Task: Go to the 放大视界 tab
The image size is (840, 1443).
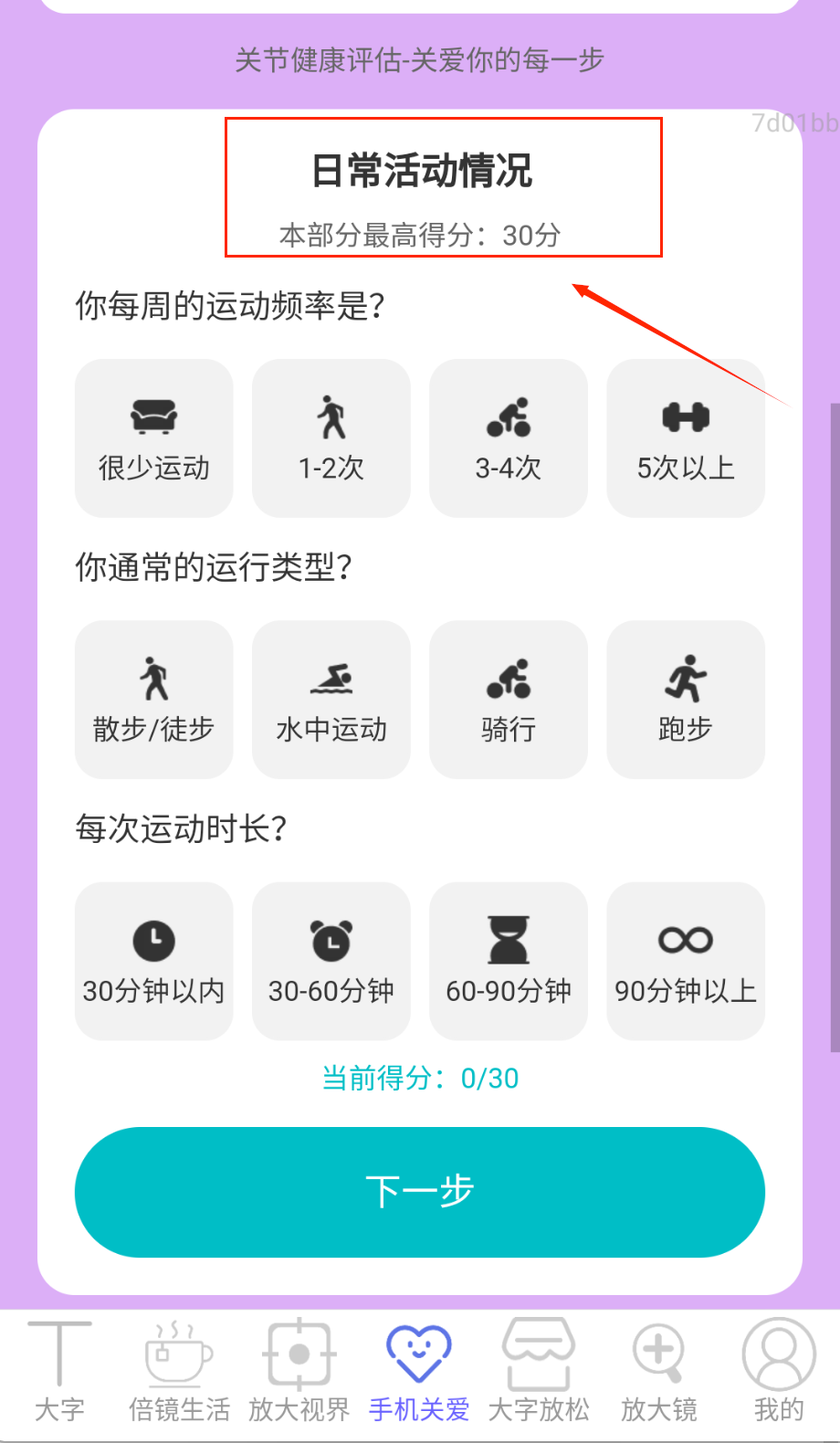Action: click(x=299, y=1372)
